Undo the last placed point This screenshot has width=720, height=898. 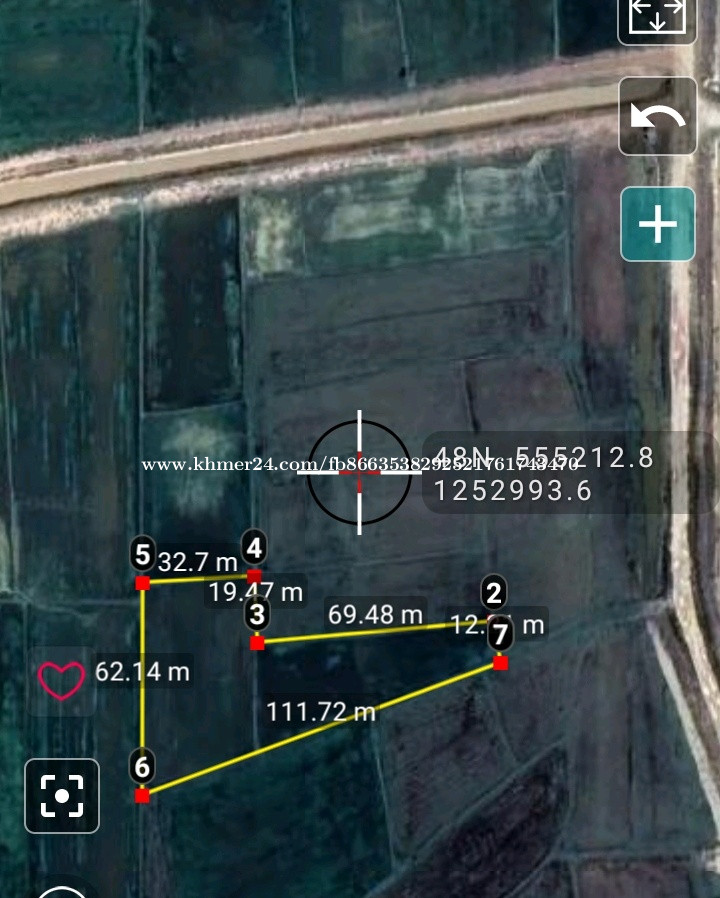coord(657,117)
